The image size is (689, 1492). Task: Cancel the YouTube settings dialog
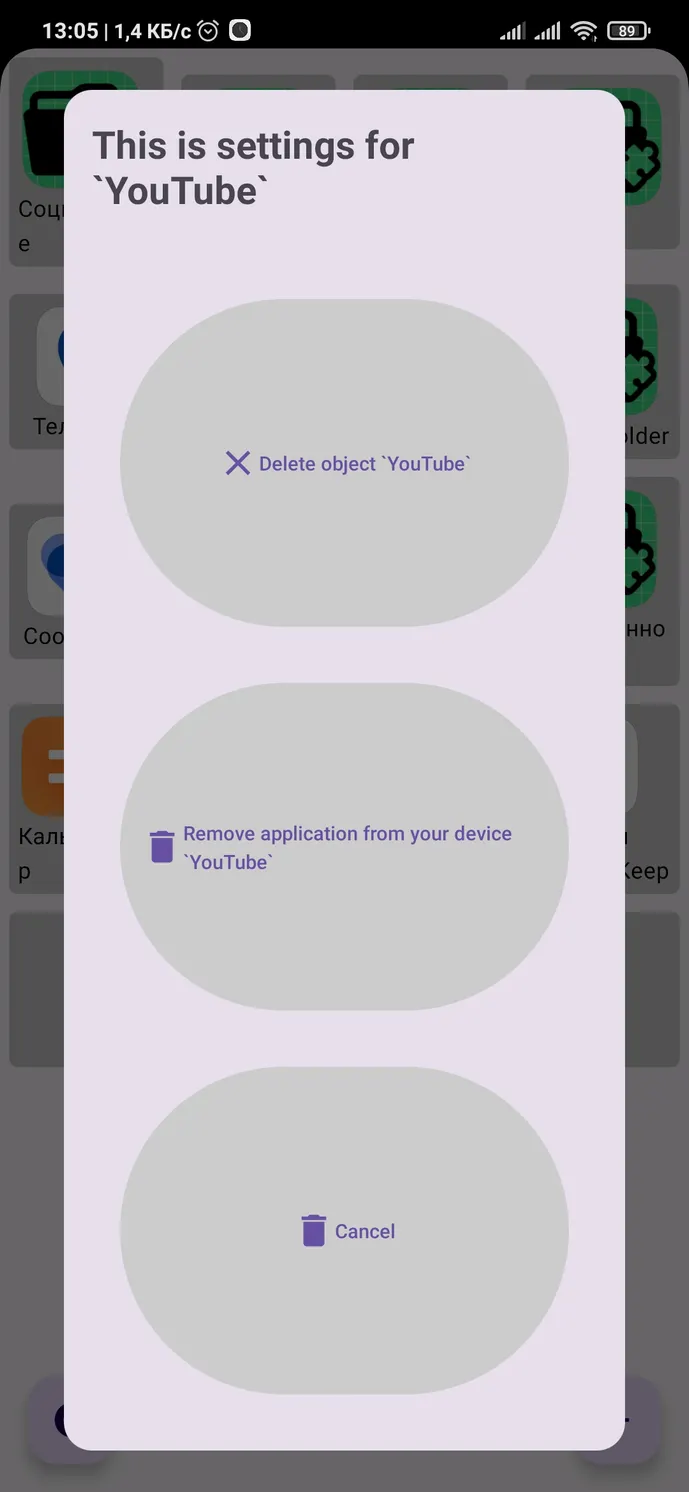pos(344,1231)
